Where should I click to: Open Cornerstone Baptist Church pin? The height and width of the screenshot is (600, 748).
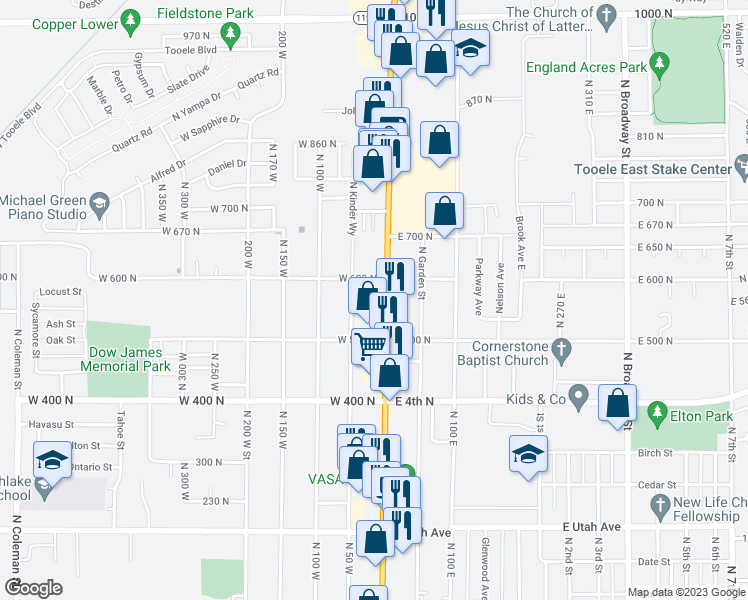click(561, 351)
